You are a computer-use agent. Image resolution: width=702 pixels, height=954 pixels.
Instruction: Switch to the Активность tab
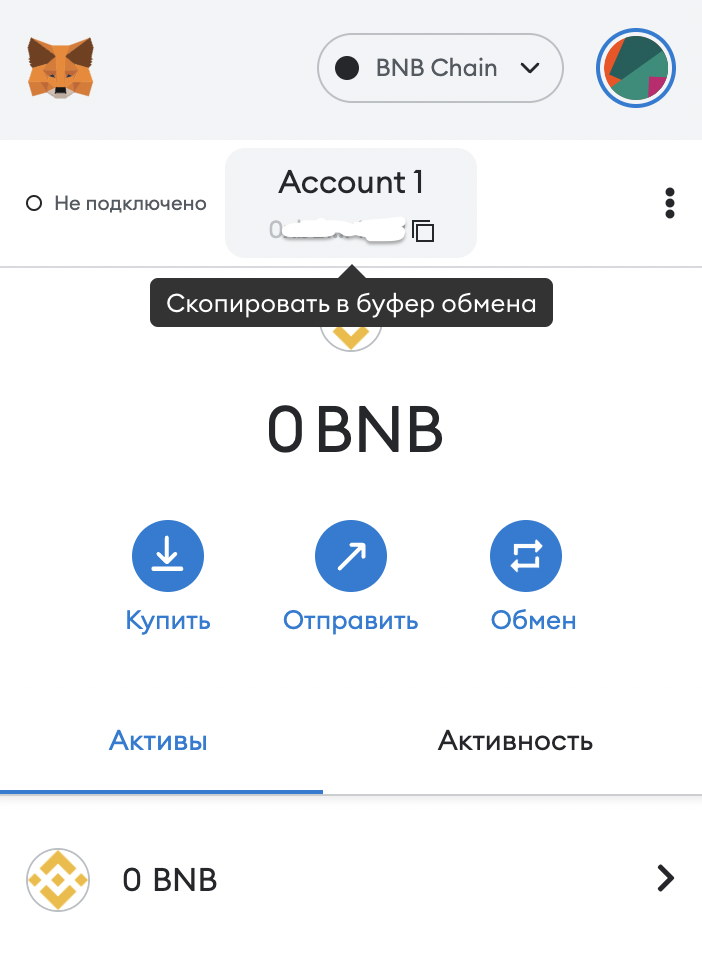[515, 741]
